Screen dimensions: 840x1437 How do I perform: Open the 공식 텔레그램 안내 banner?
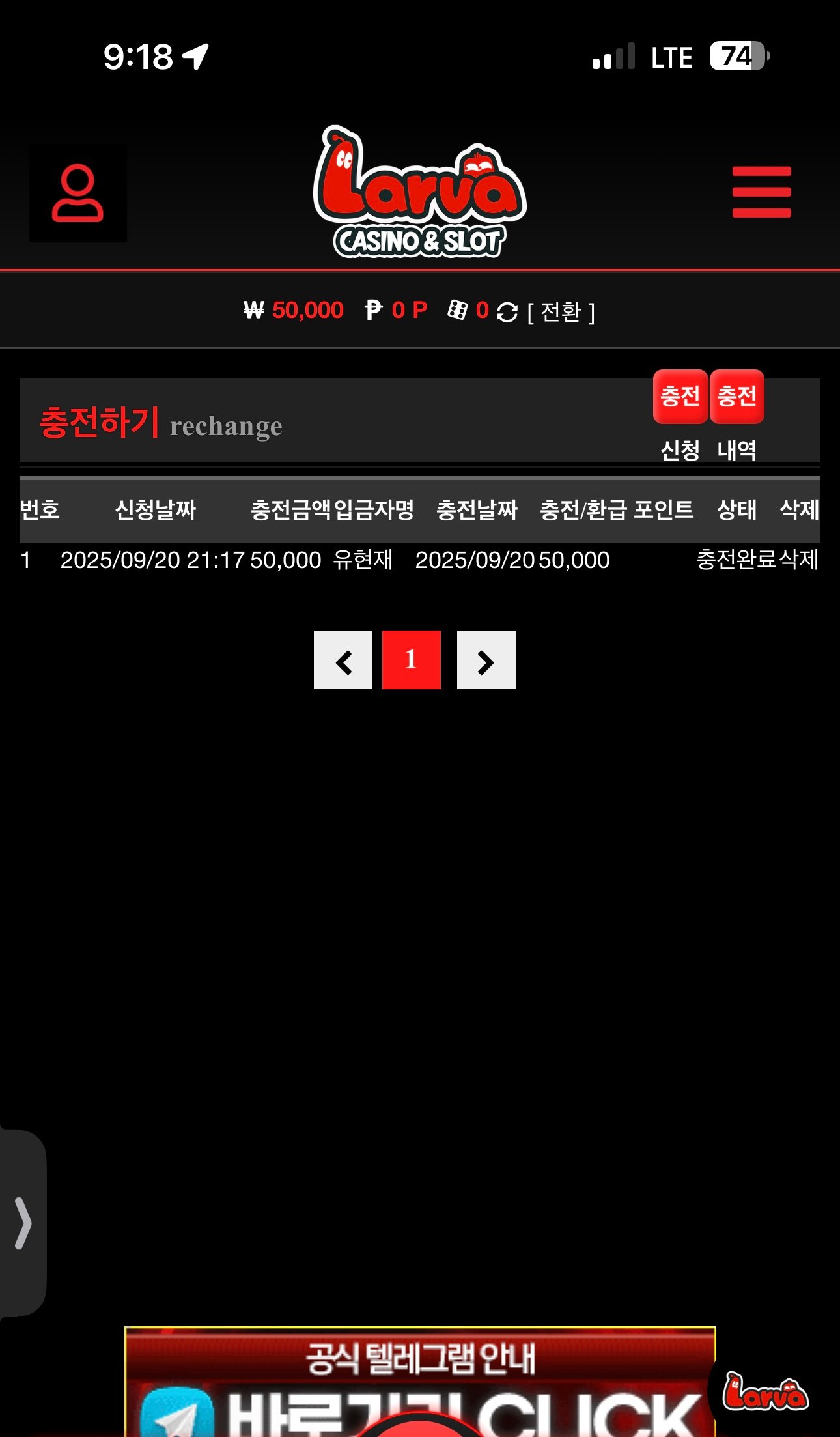point(420,1381)
